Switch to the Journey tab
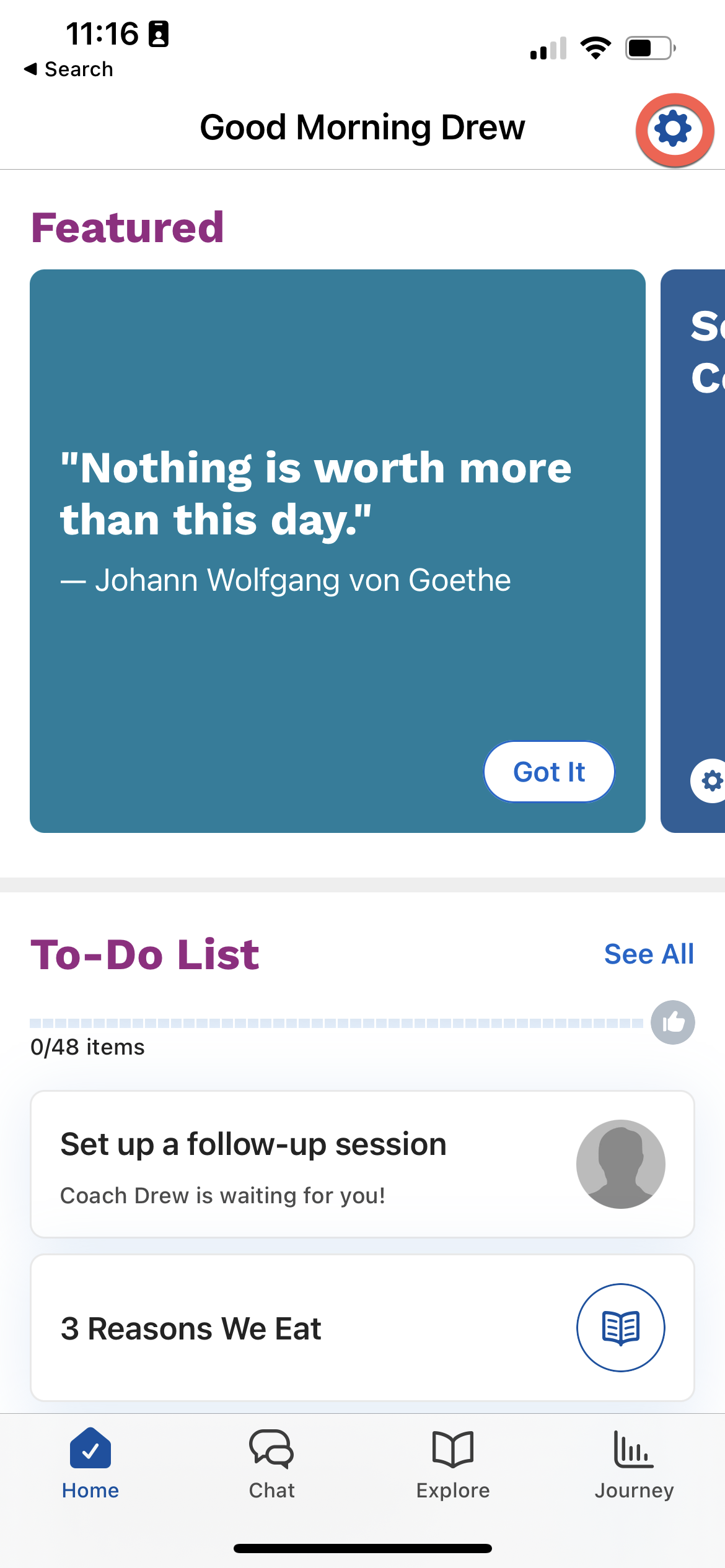Image resolution: width=725 pixels, height=1568 pixels. [x=634, y=1464]
